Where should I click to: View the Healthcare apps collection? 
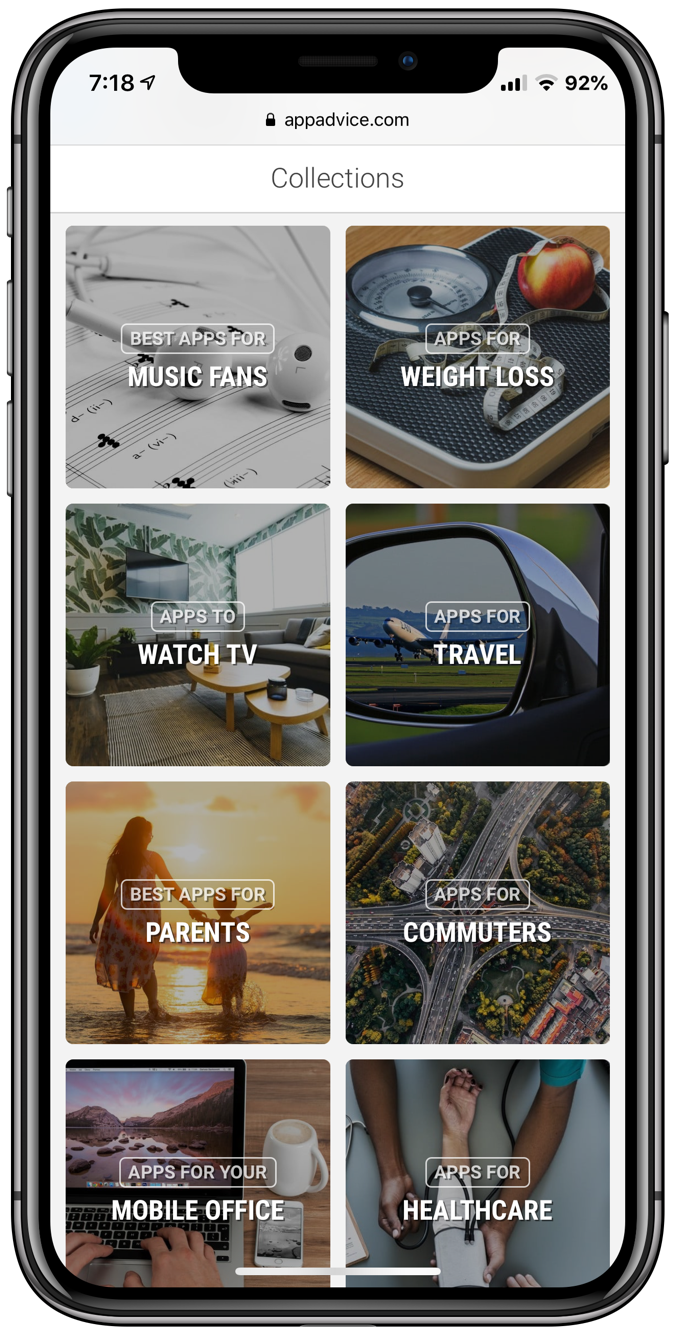click(478, 1173)
